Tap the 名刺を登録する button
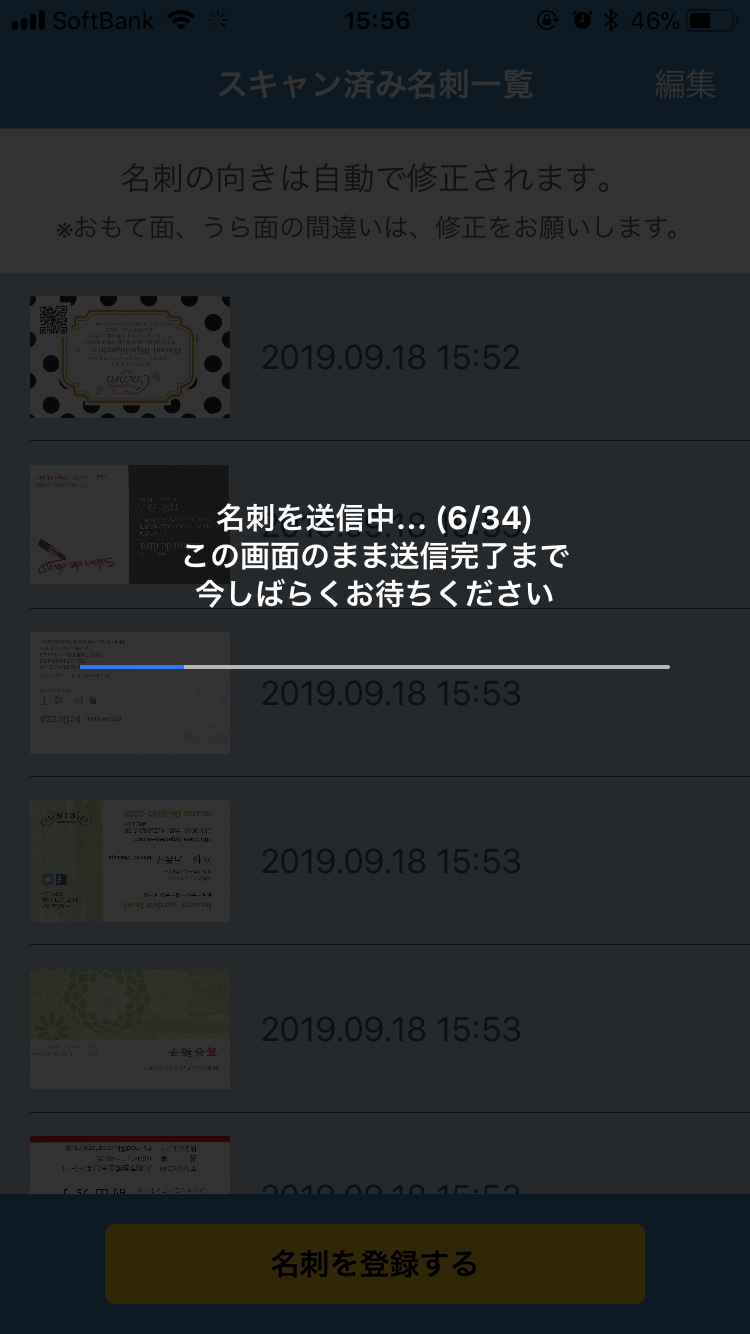The image size is (750, 1334). (x=375, y=1264)
